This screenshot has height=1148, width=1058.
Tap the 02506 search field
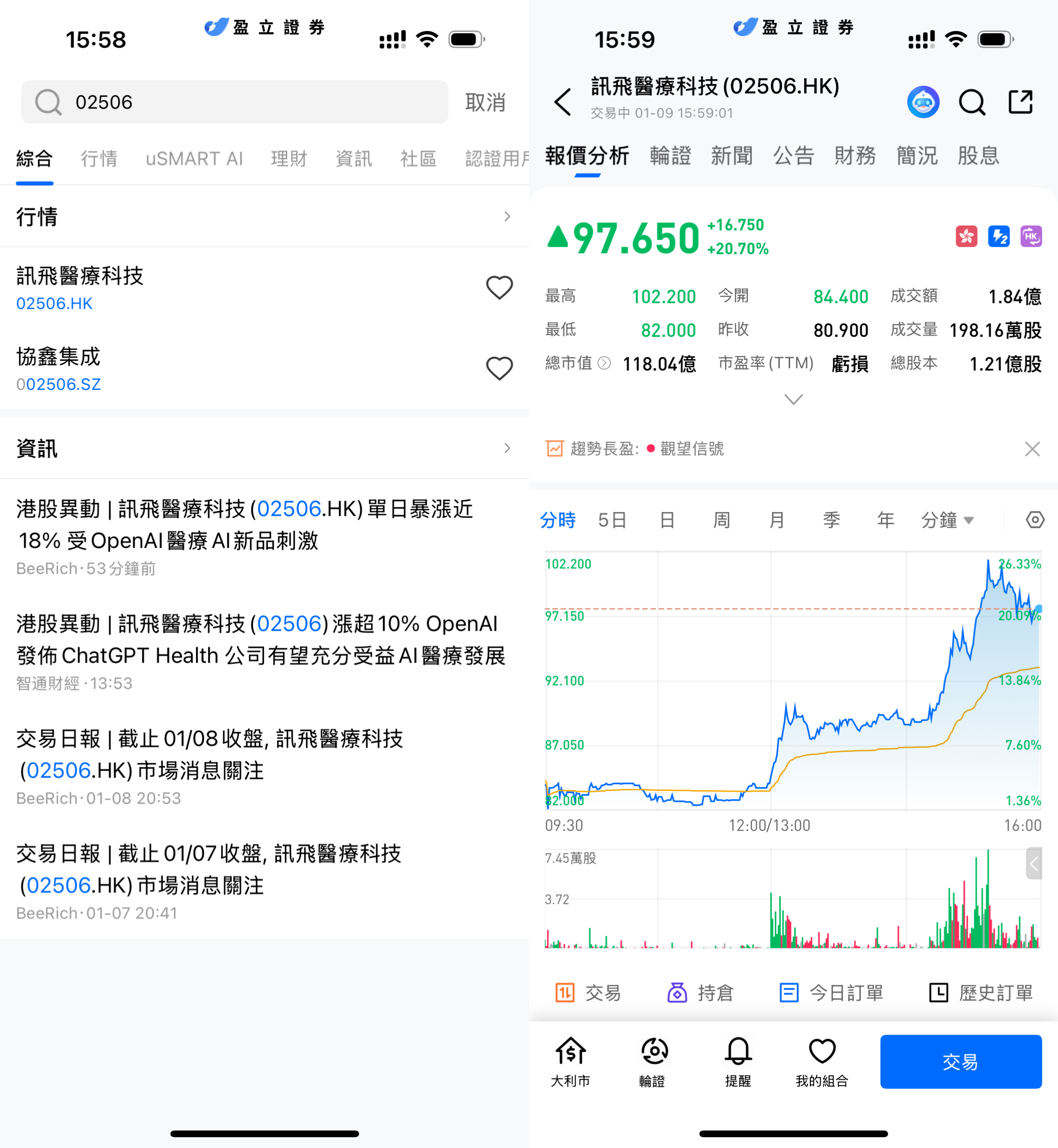[x=235, y=102]
